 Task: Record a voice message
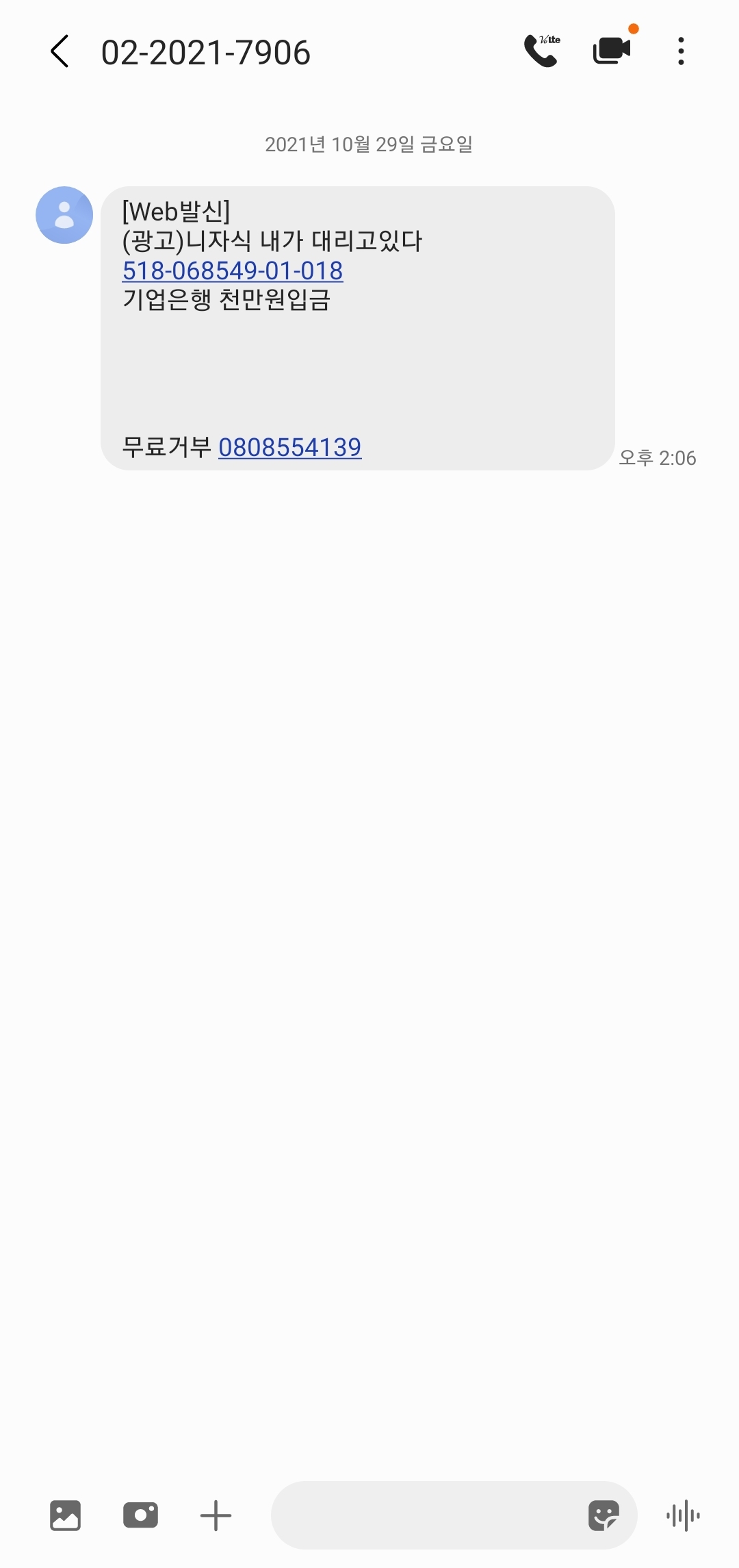[683, 1515]
